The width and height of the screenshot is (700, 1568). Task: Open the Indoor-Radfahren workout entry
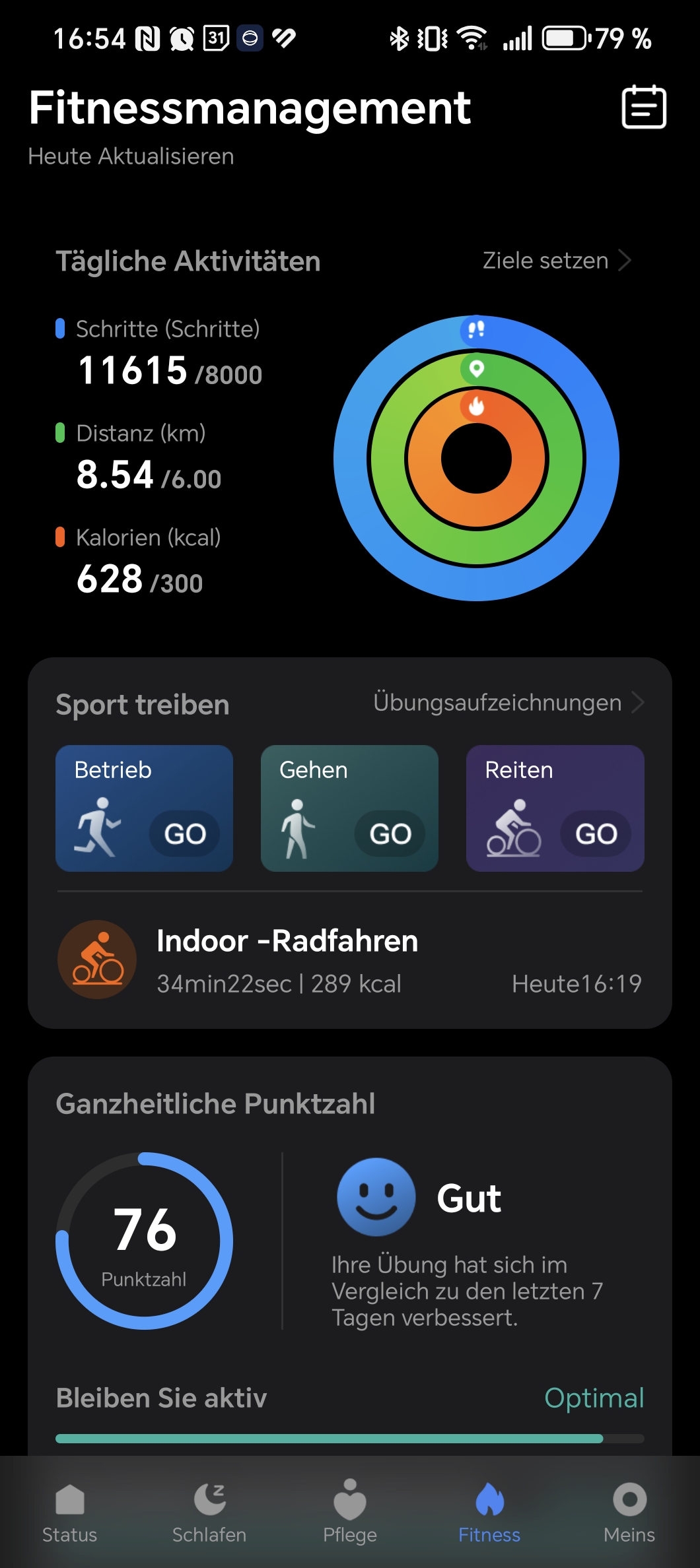click(x=350, y=960)
